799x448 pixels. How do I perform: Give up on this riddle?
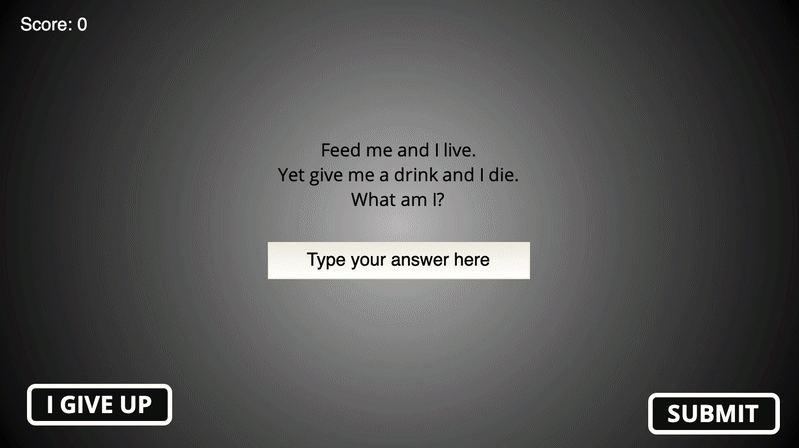(99, 404)
